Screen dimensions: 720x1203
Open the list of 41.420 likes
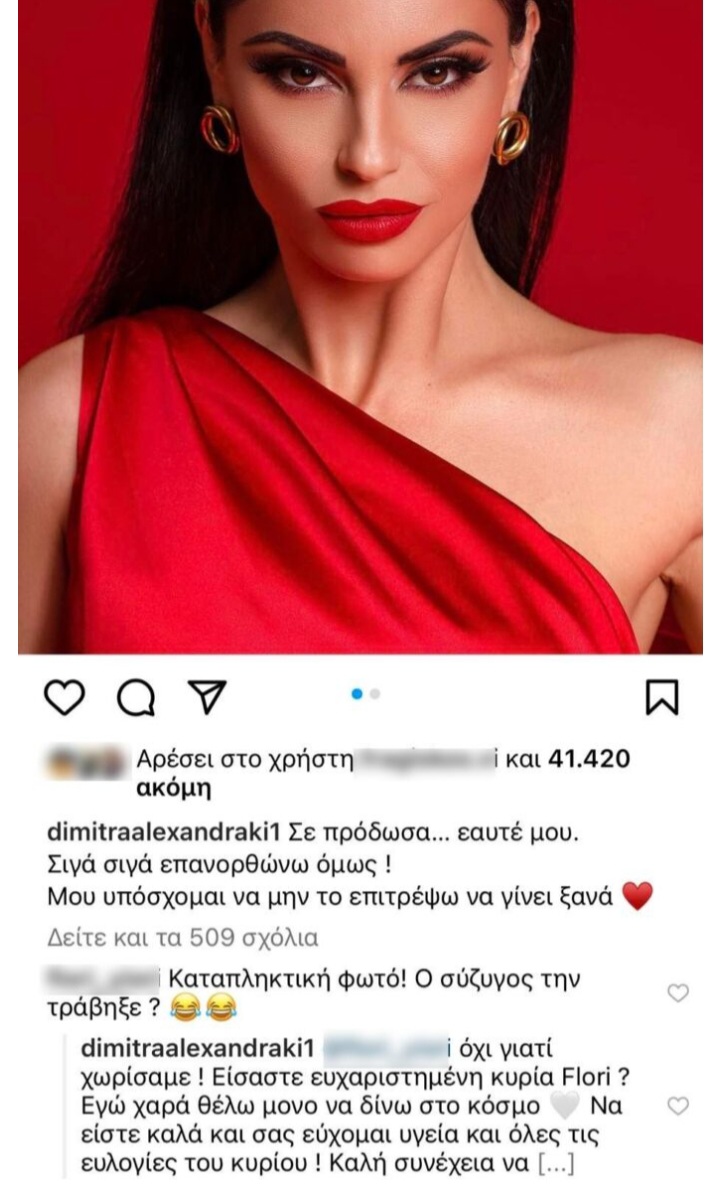pos(590,760)
